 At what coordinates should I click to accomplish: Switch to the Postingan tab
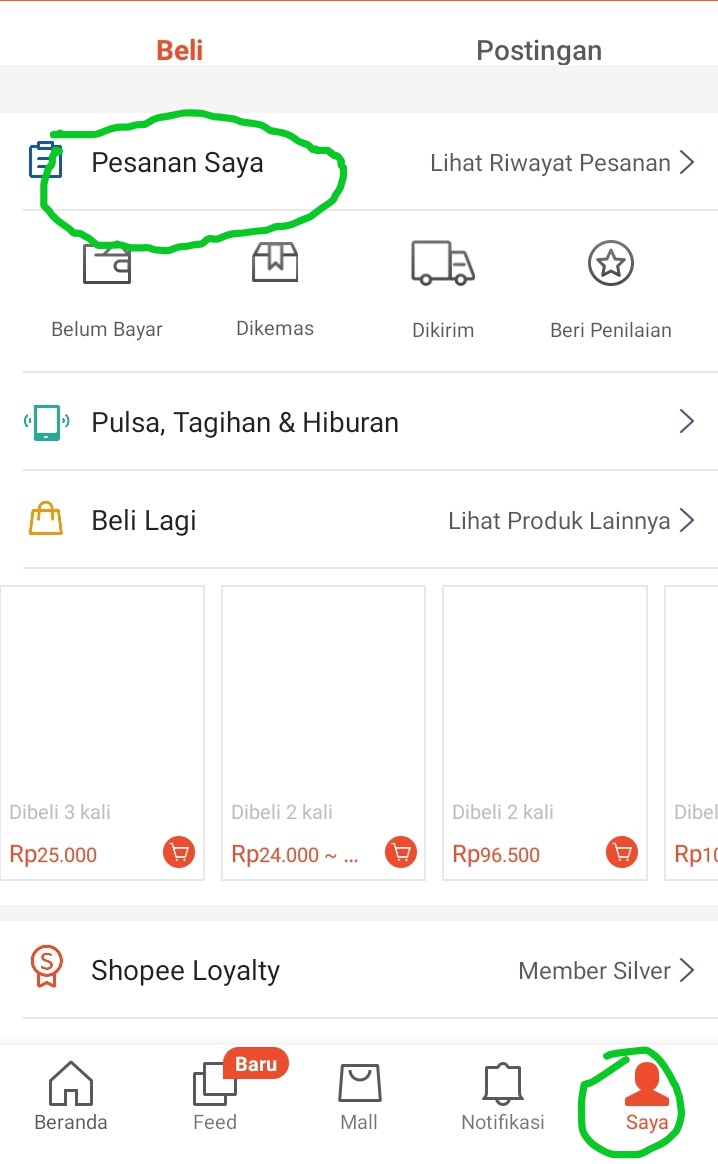(x=538, y=50)
